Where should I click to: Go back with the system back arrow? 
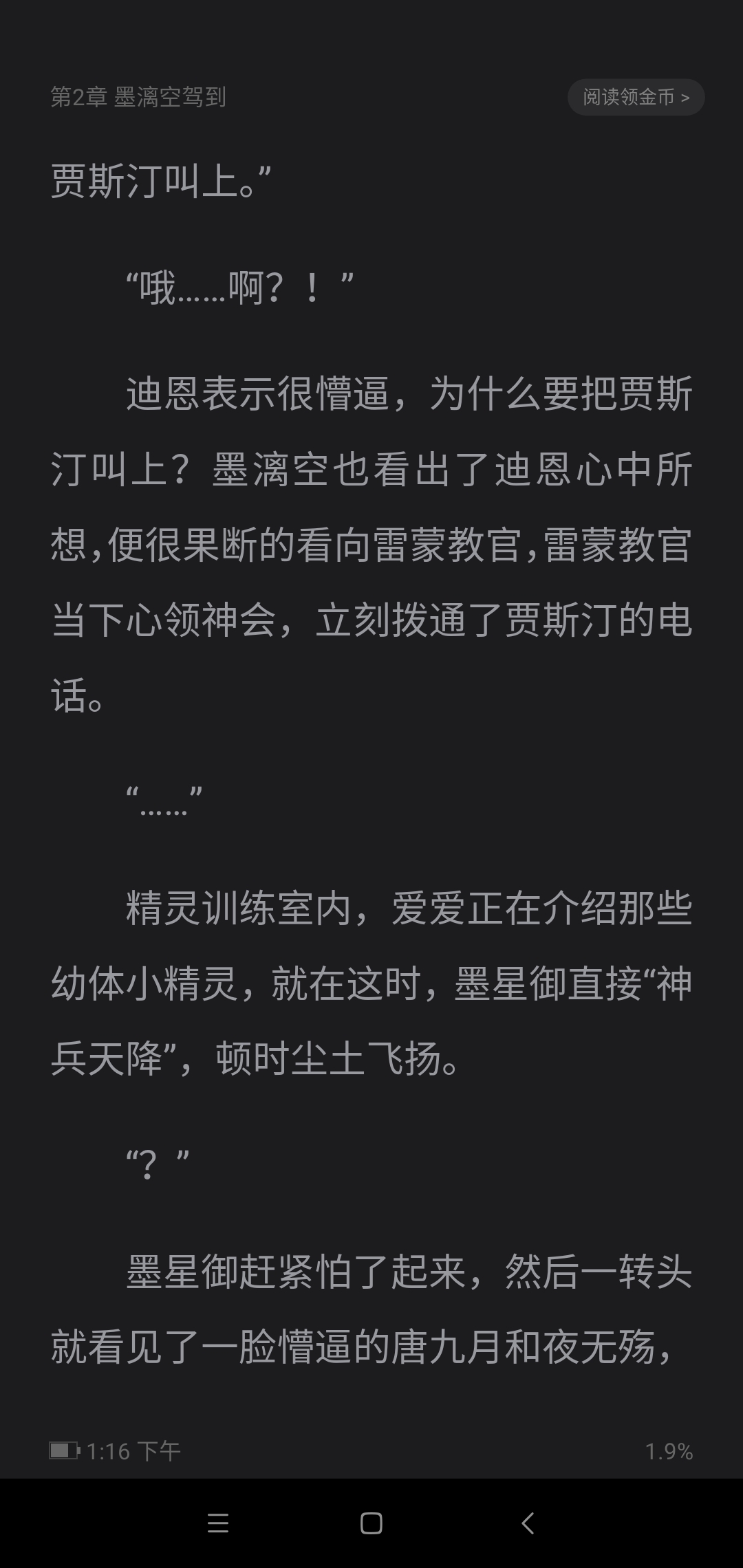coord(528,1523)
